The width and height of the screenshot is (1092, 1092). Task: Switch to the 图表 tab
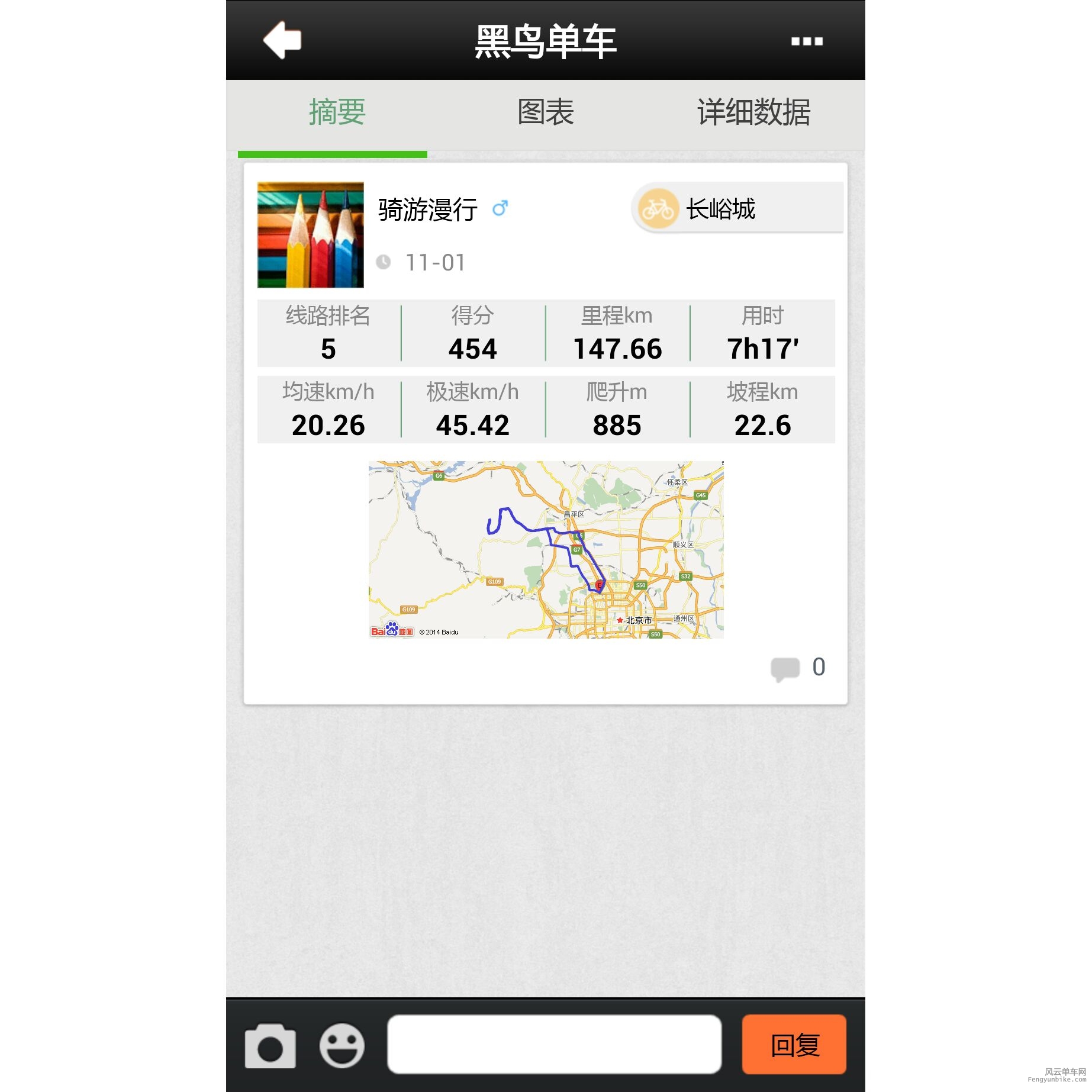[545, 112]
